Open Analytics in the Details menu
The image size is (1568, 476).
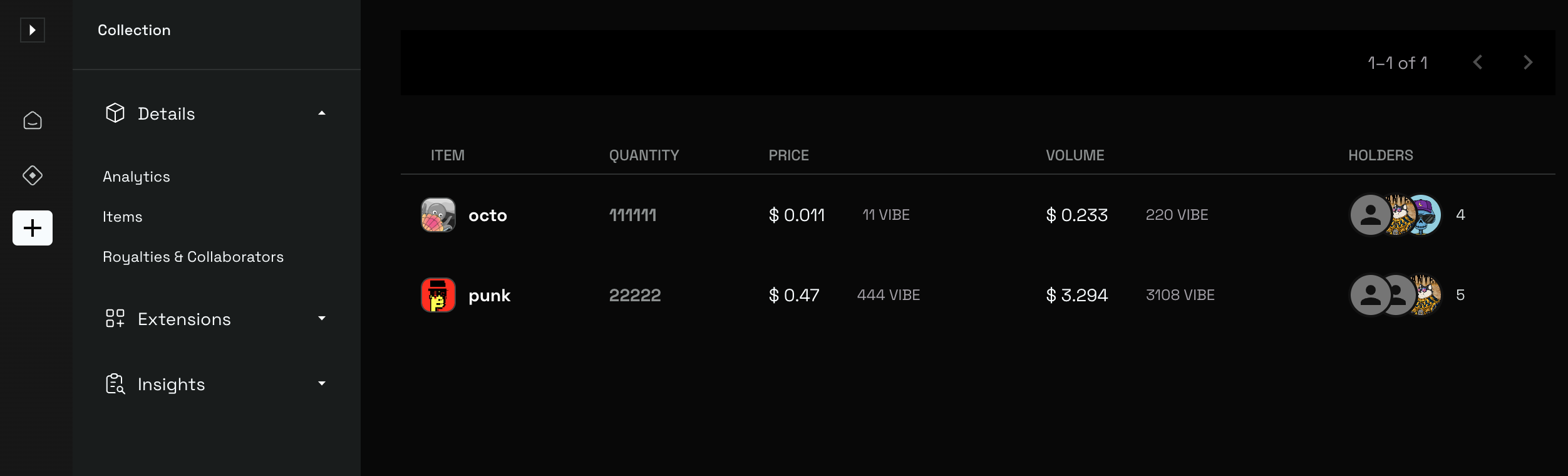[137, 177]
